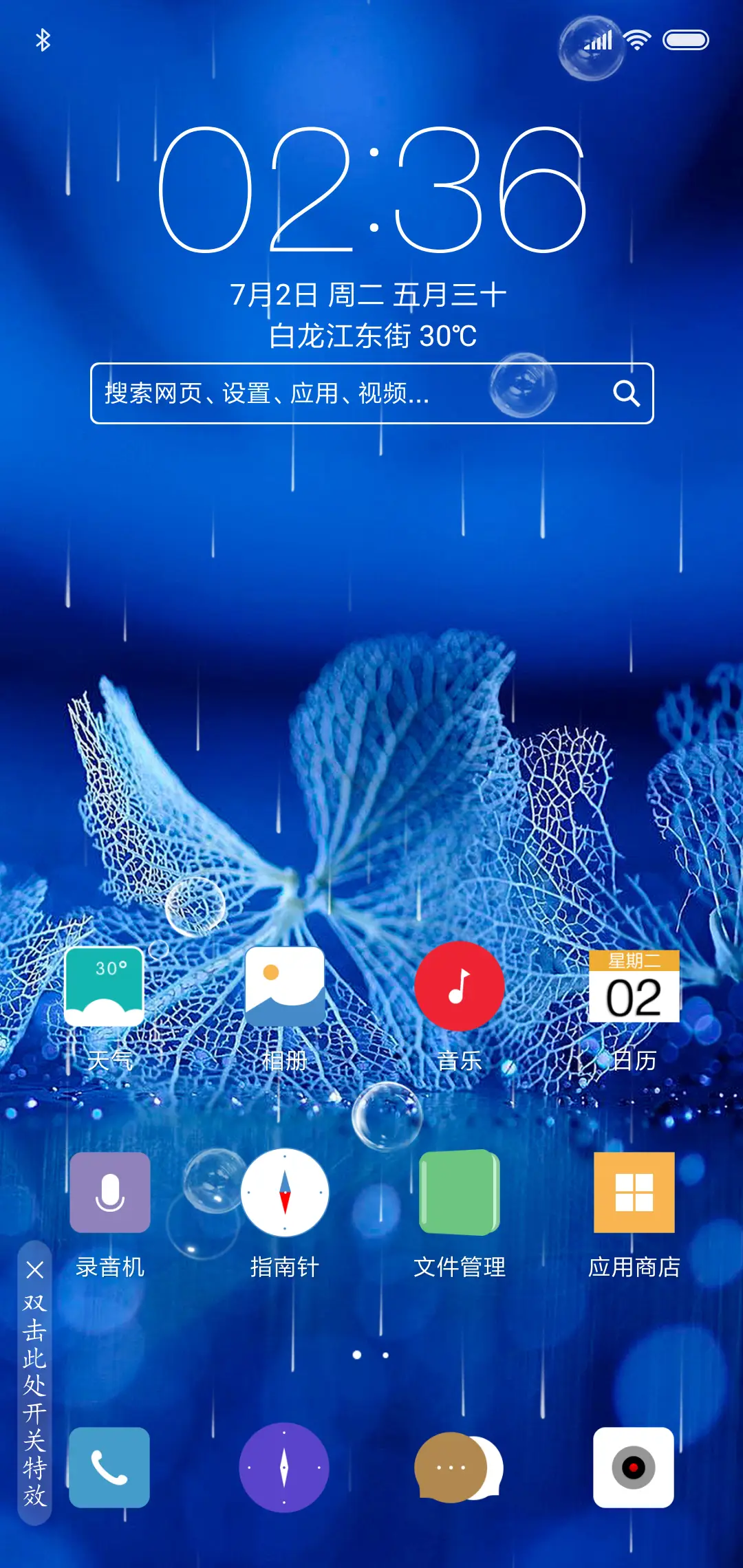The height and width of the screenshot is (1568, 743).
Task: Dismiss the 双击此处开关特效 side tip
Action: pos(35,1270)
